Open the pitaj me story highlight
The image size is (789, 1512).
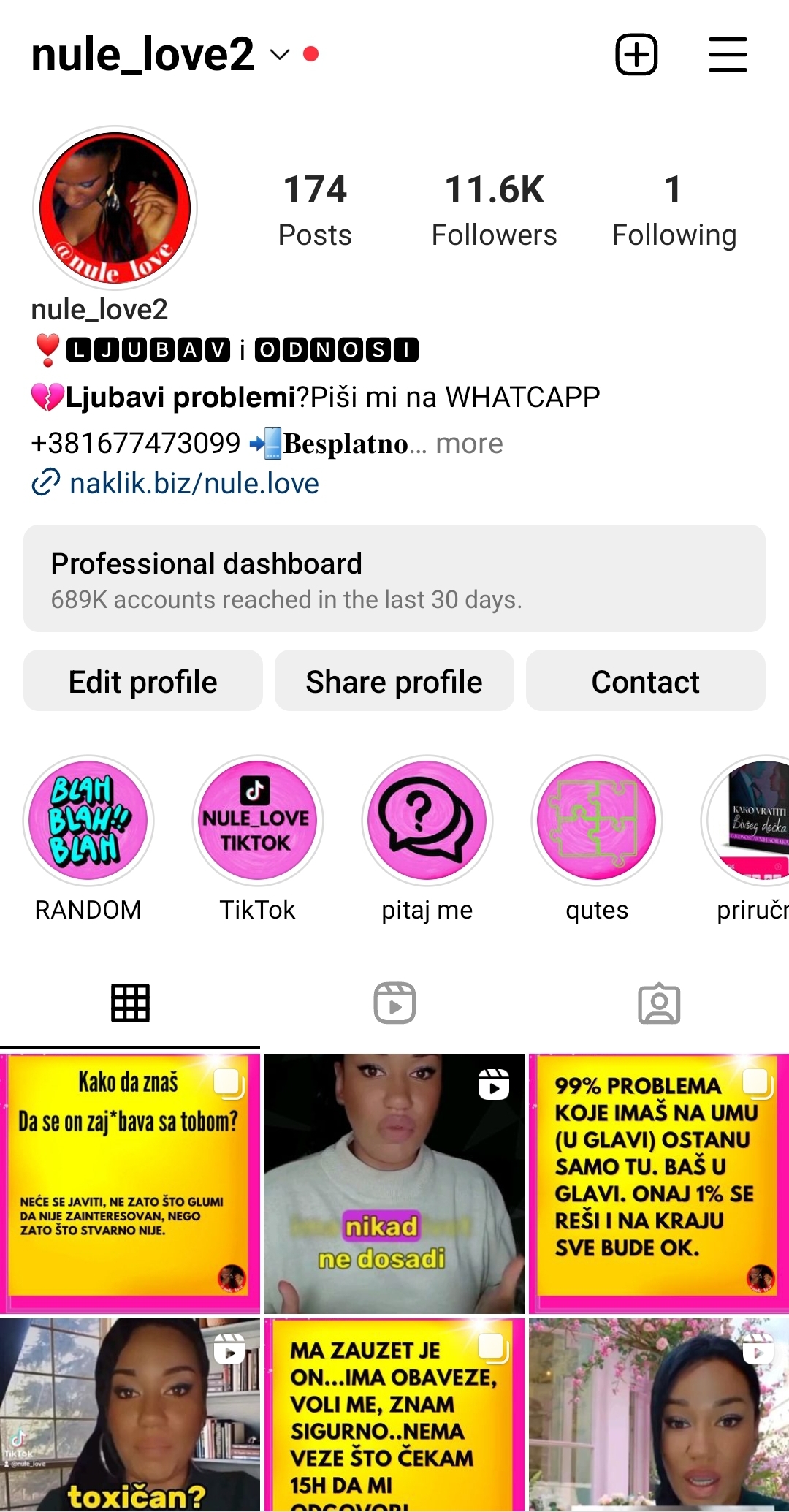[427, 820]
